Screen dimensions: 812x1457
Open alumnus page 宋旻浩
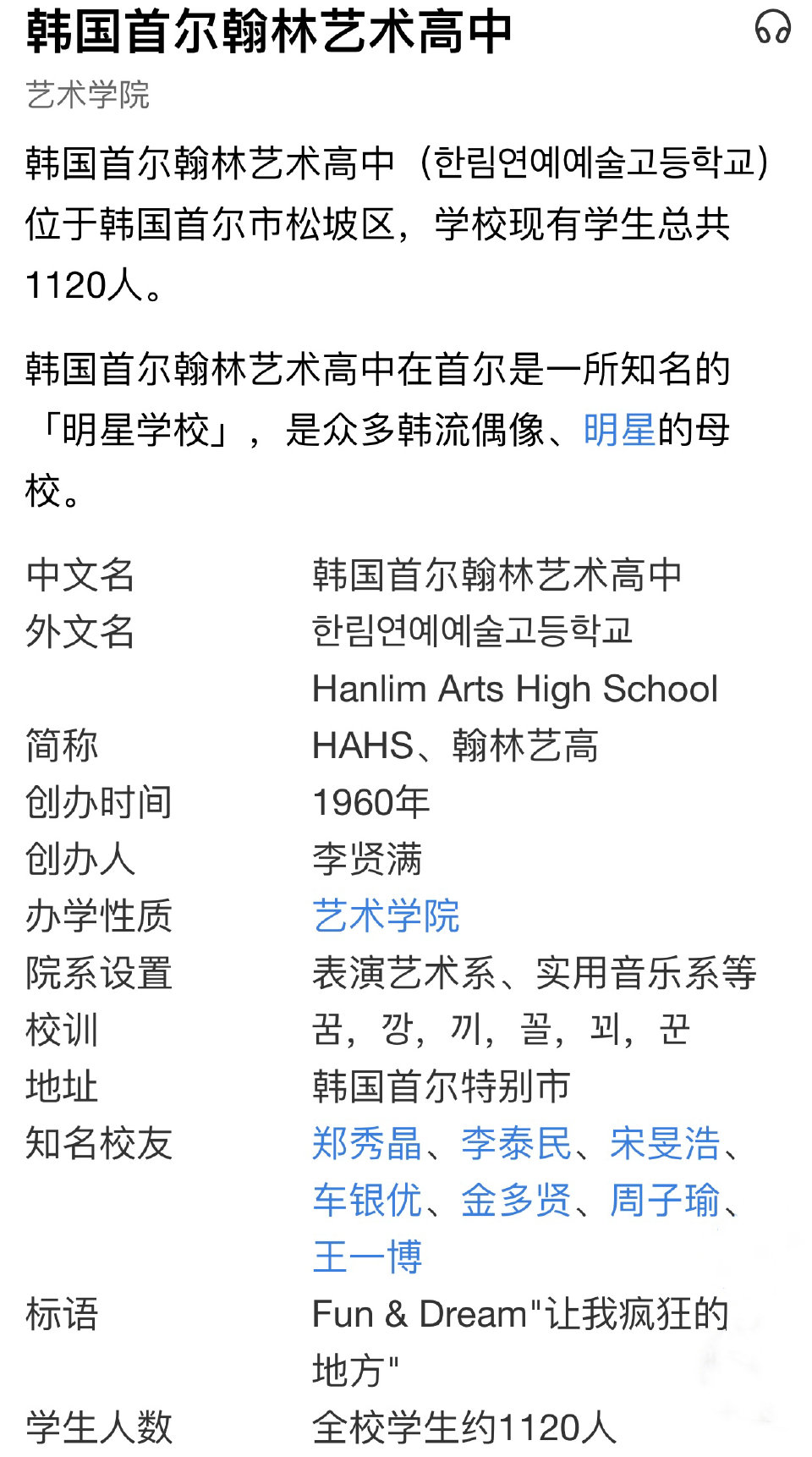tap(664, 1145)
